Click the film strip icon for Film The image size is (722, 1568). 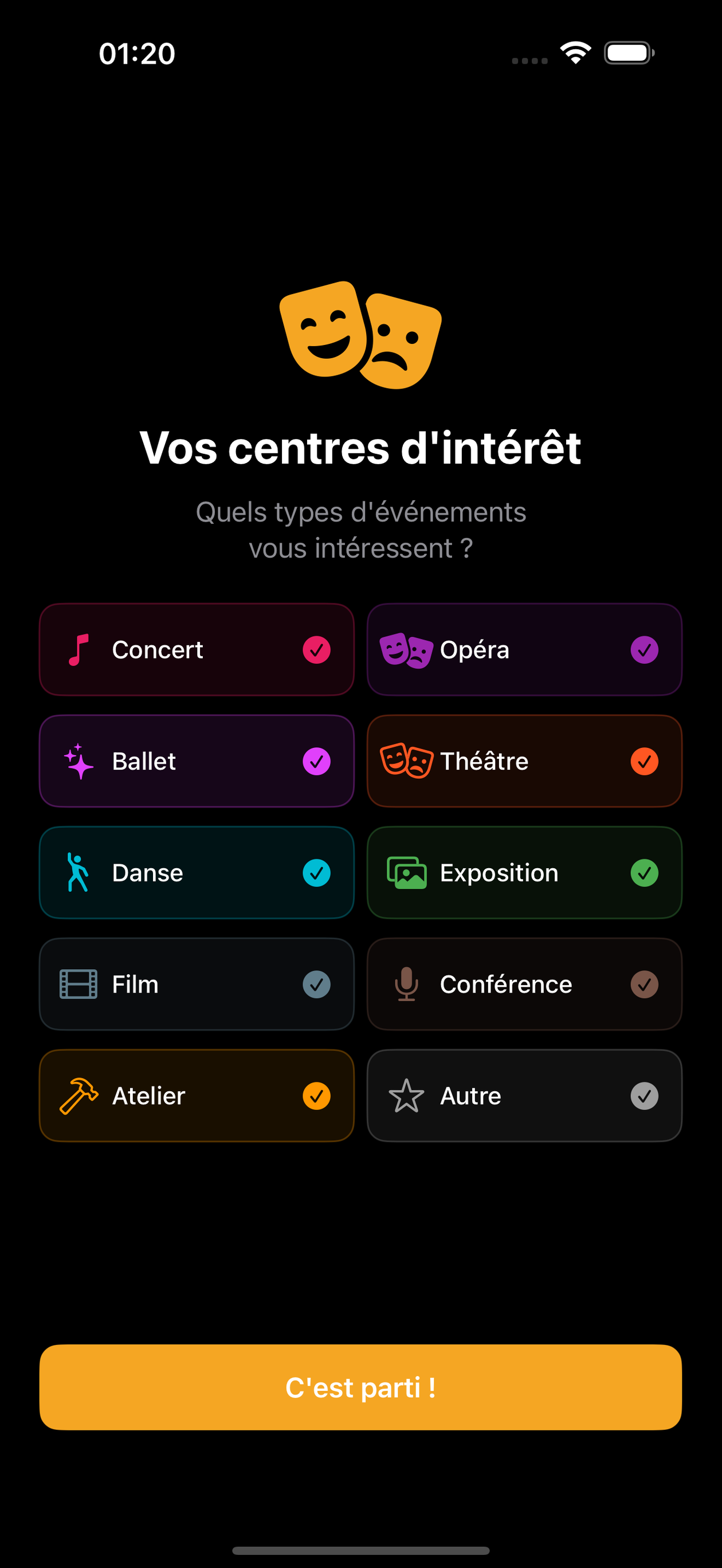[78, 984]
